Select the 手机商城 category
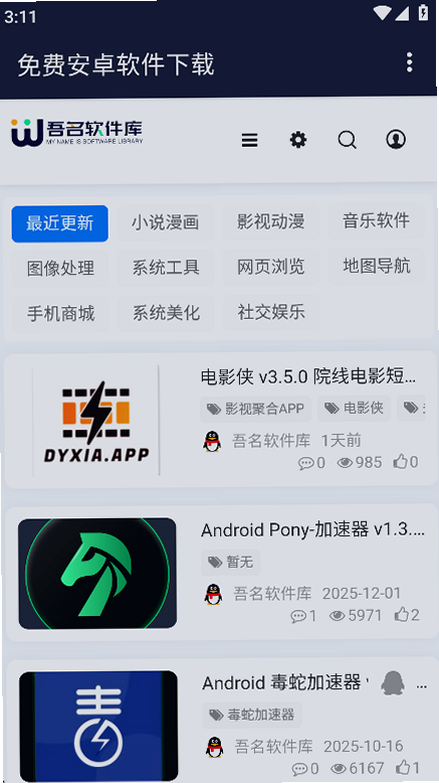The width and height of the screenshot is (439, 783). (x=60, y=314)
